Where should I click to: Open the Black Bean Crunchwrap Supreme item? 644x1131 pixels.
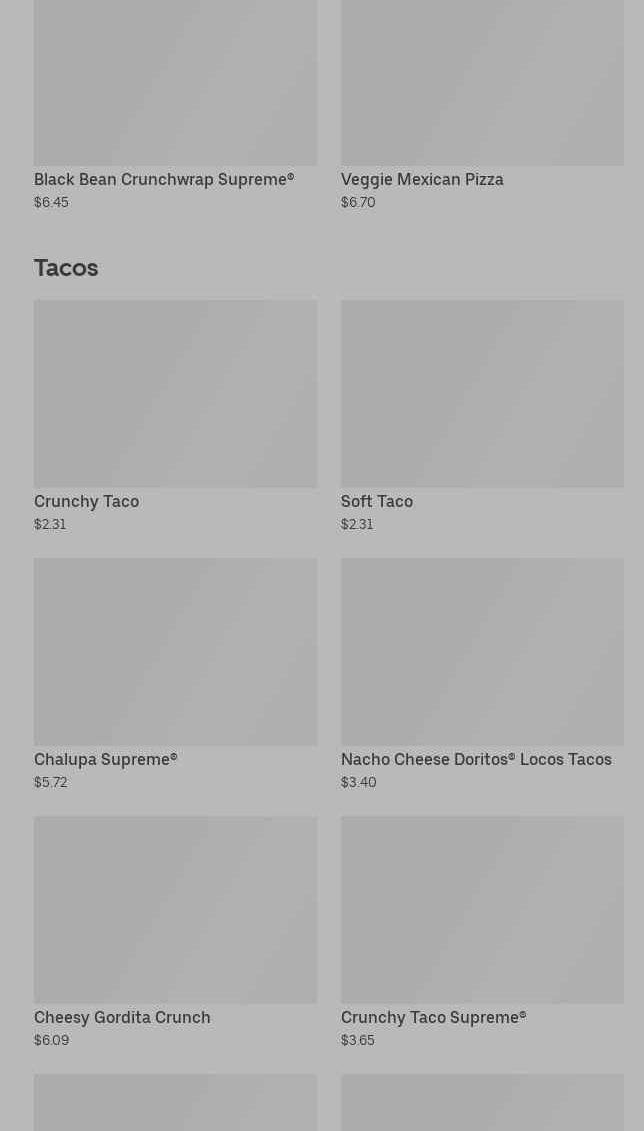(175, 100)
